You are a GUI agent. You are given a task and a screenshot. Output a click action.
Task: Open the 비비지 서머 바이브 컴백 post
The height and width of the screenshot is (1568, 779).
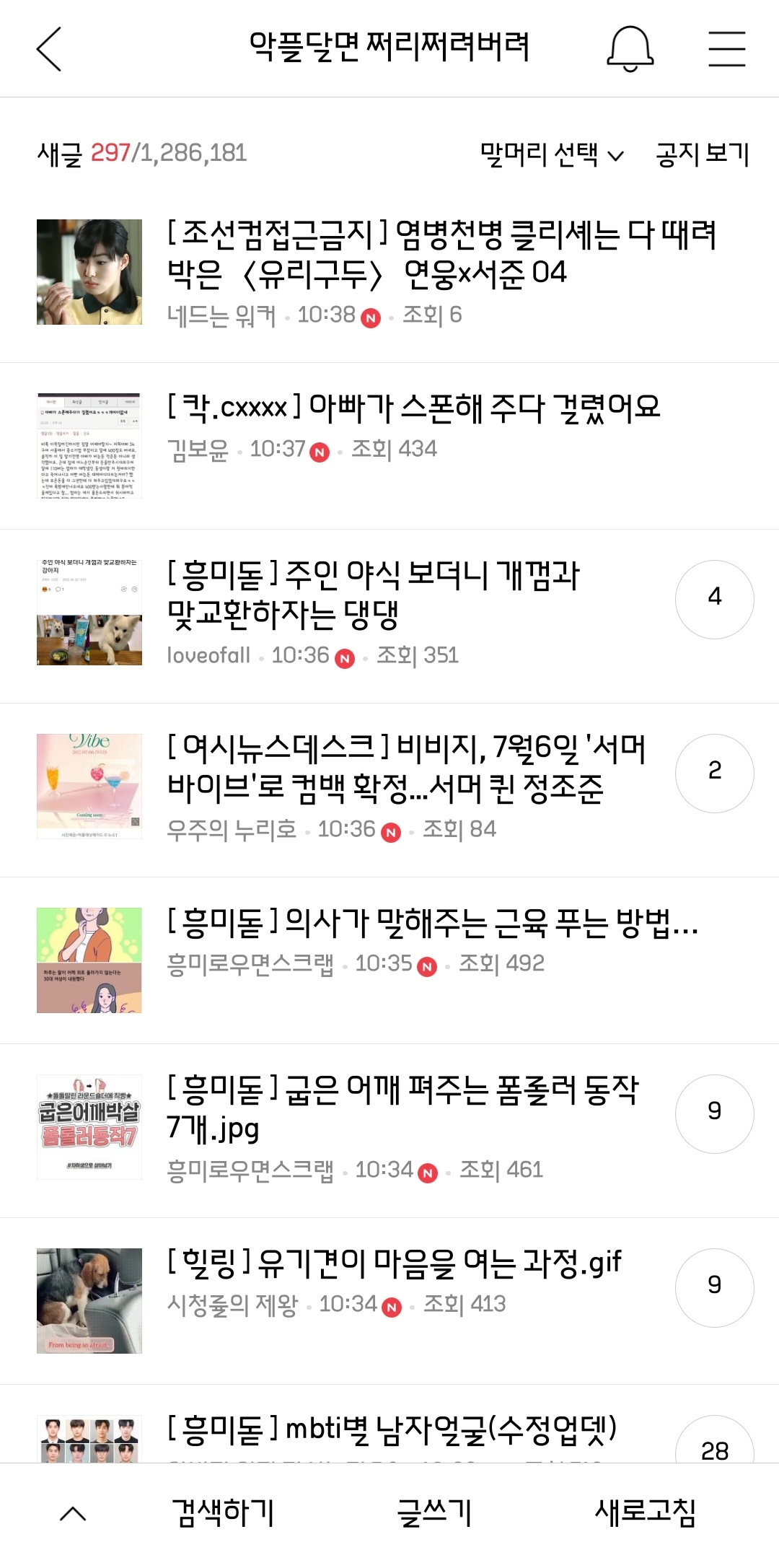coord(406,768)
